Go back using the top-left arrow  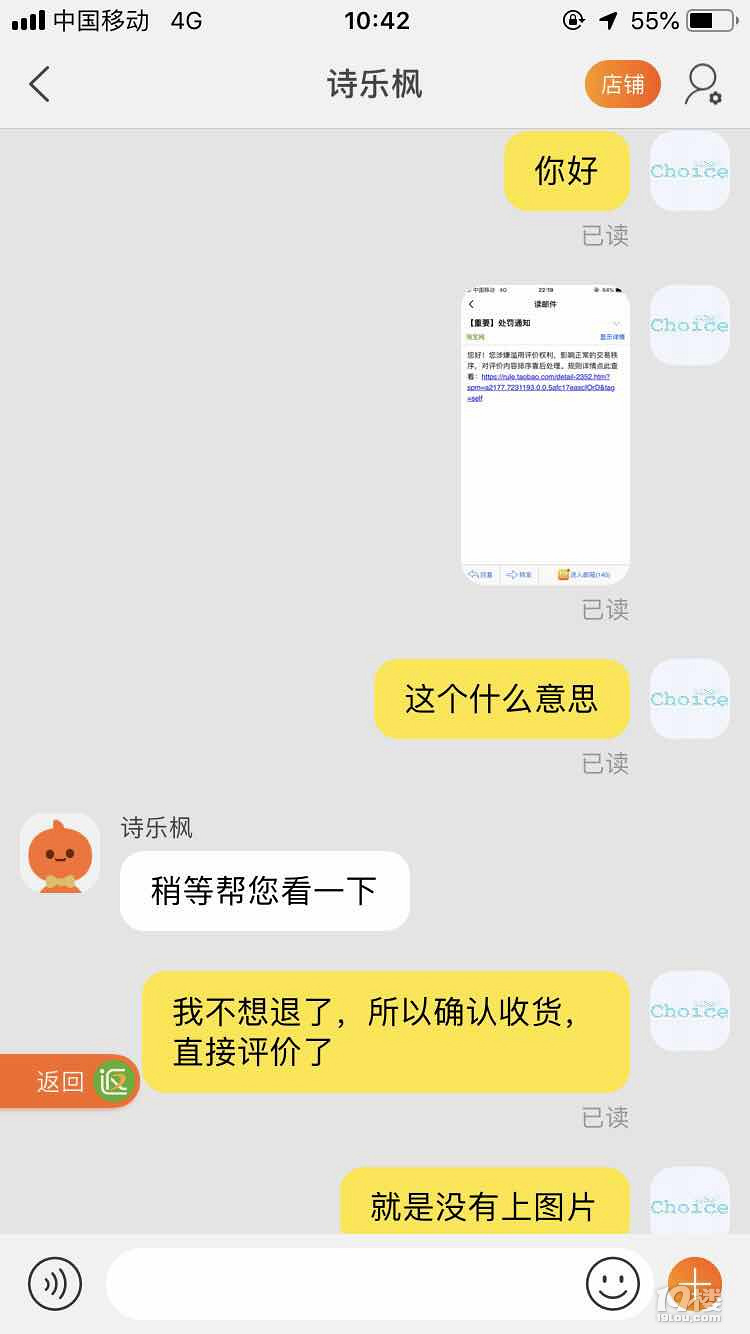(x=40, y=85)
